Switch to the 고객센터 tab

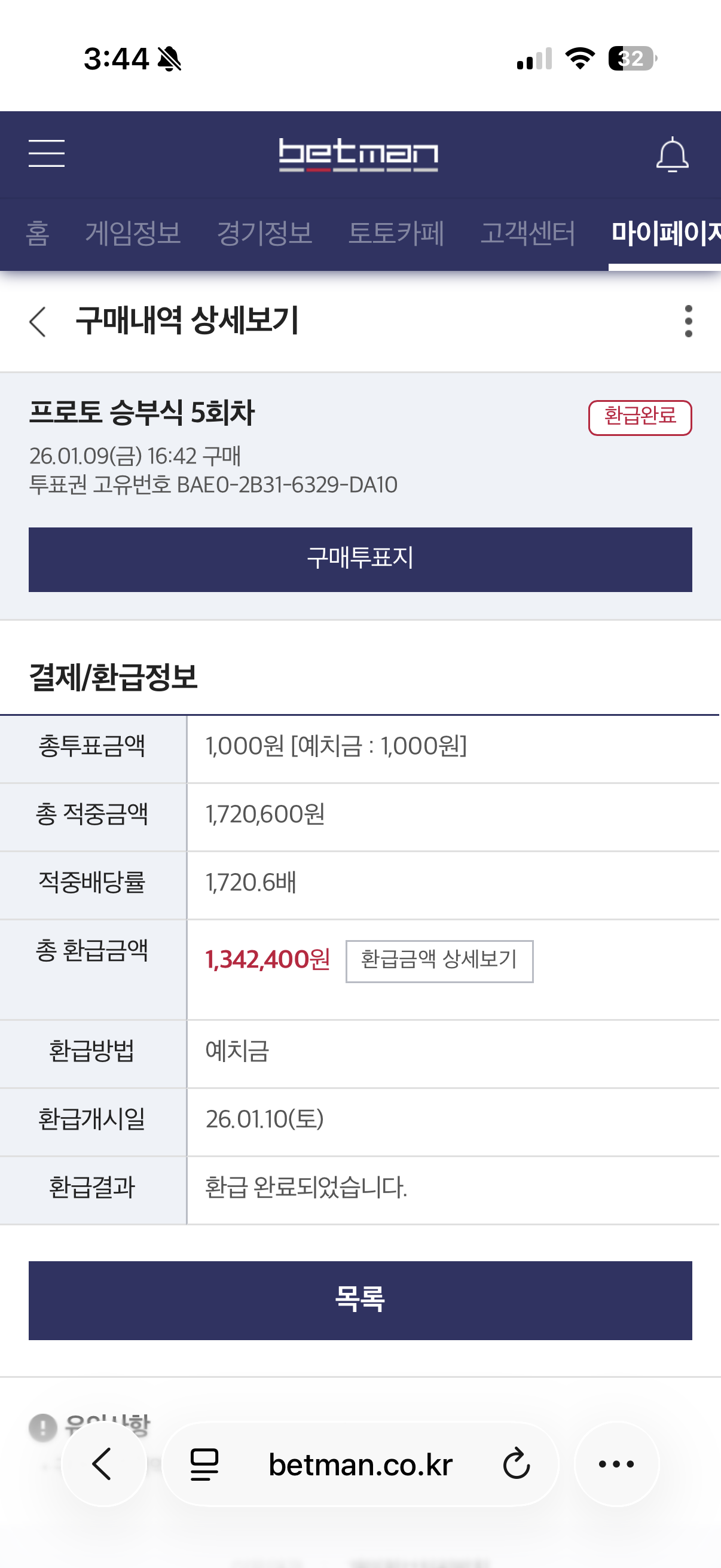coord(527,234)
